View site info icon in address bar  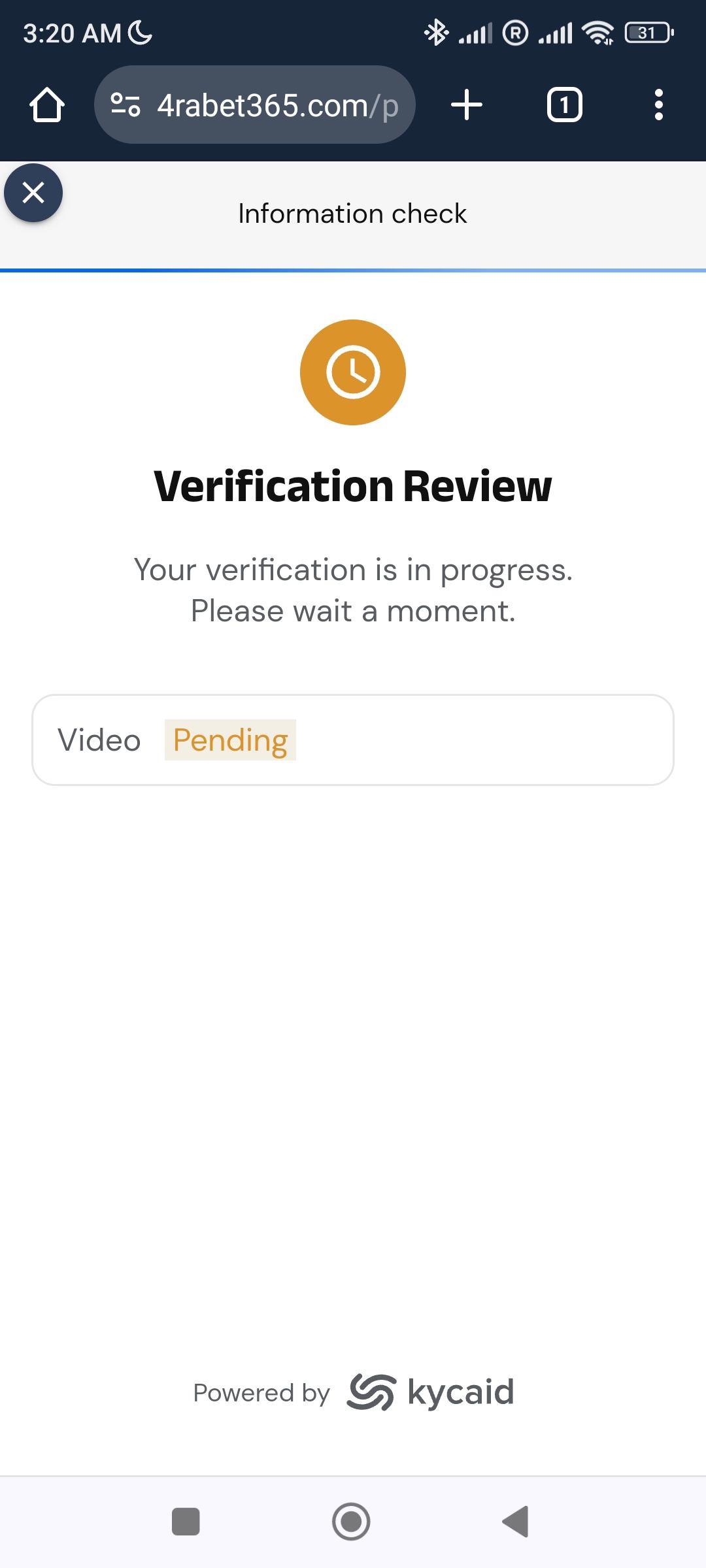point(125,105)
